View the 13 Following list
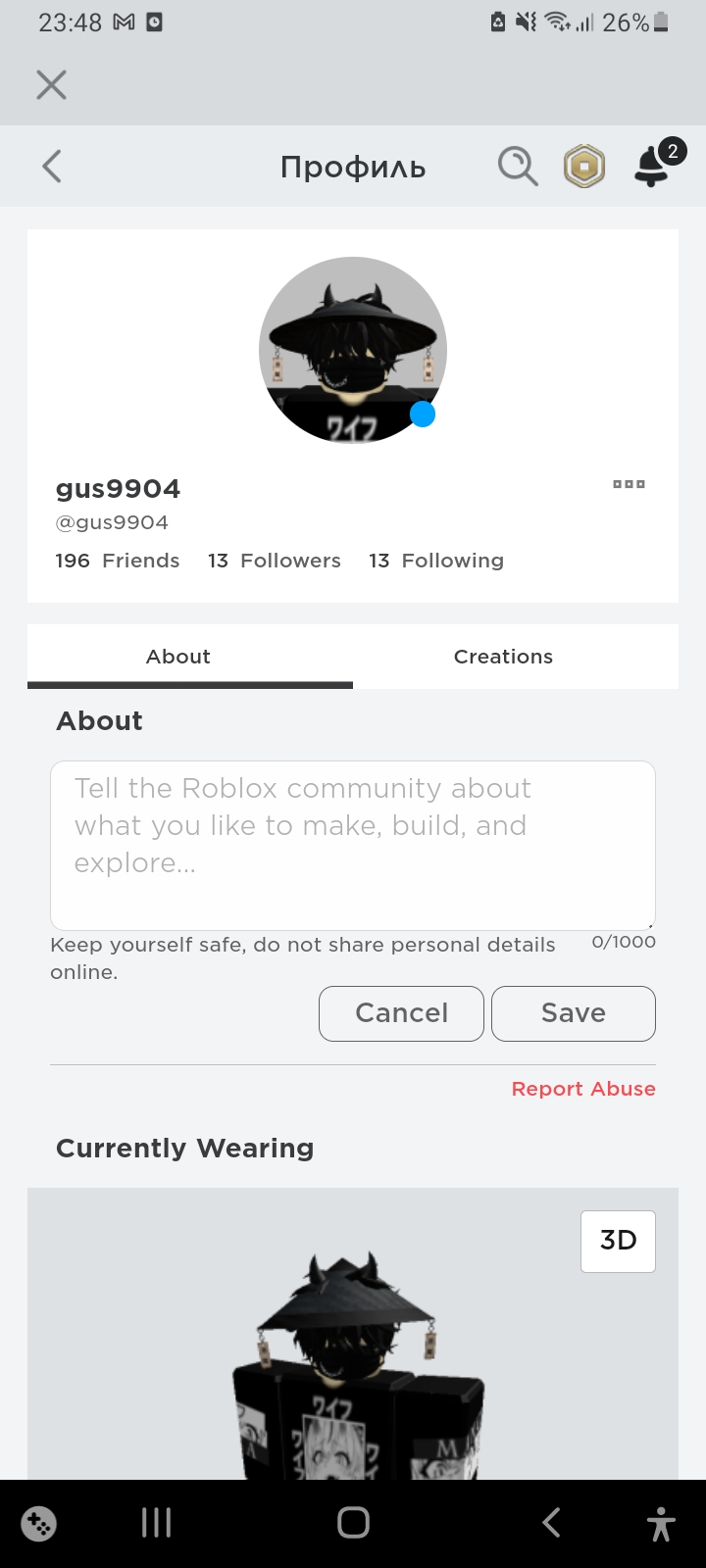706x1568 pixels. pos(436,561)
